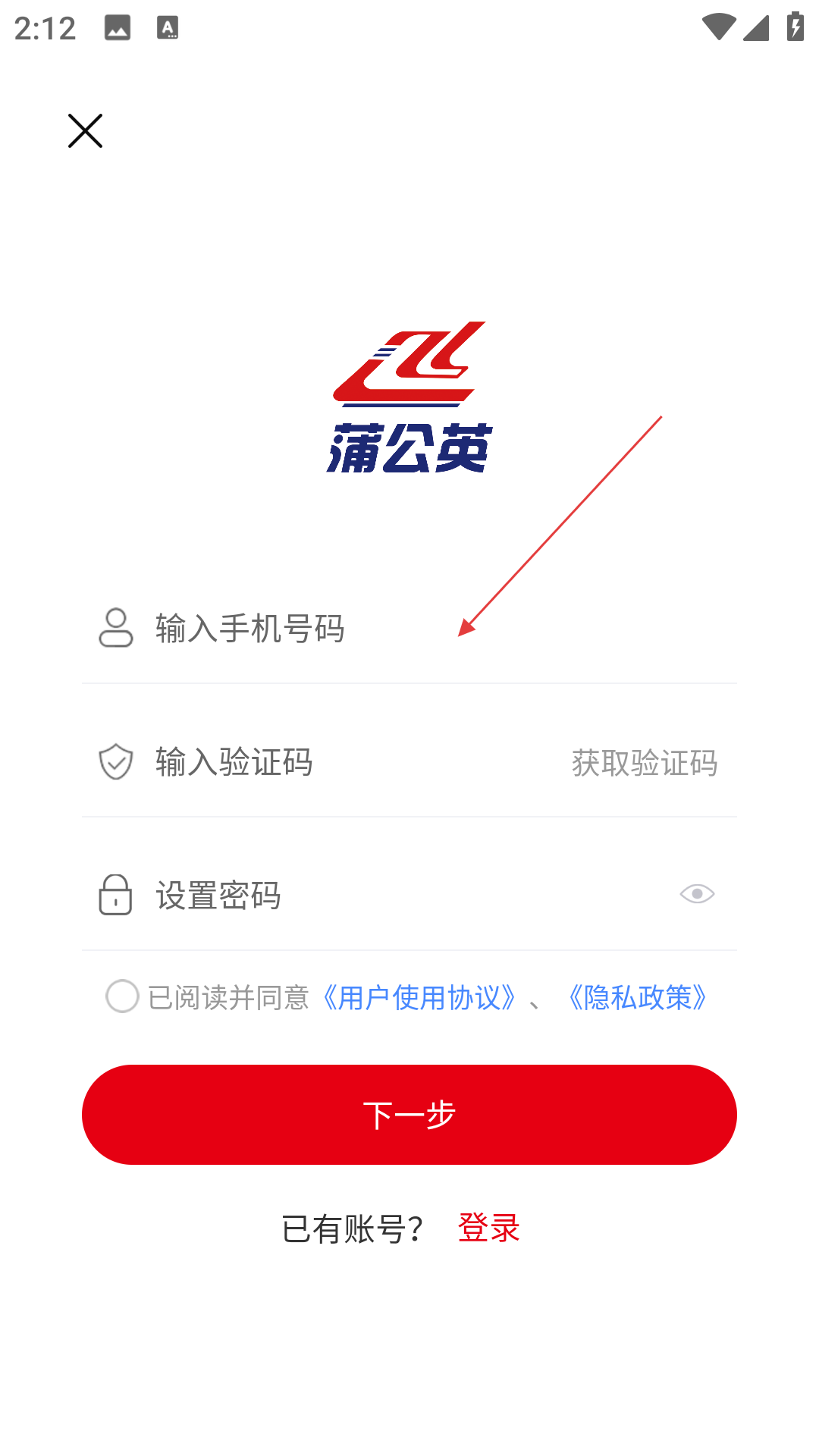Check the agreement circle (已阅读并同意)
The image size is (819, 1456).
pos(122,996)
